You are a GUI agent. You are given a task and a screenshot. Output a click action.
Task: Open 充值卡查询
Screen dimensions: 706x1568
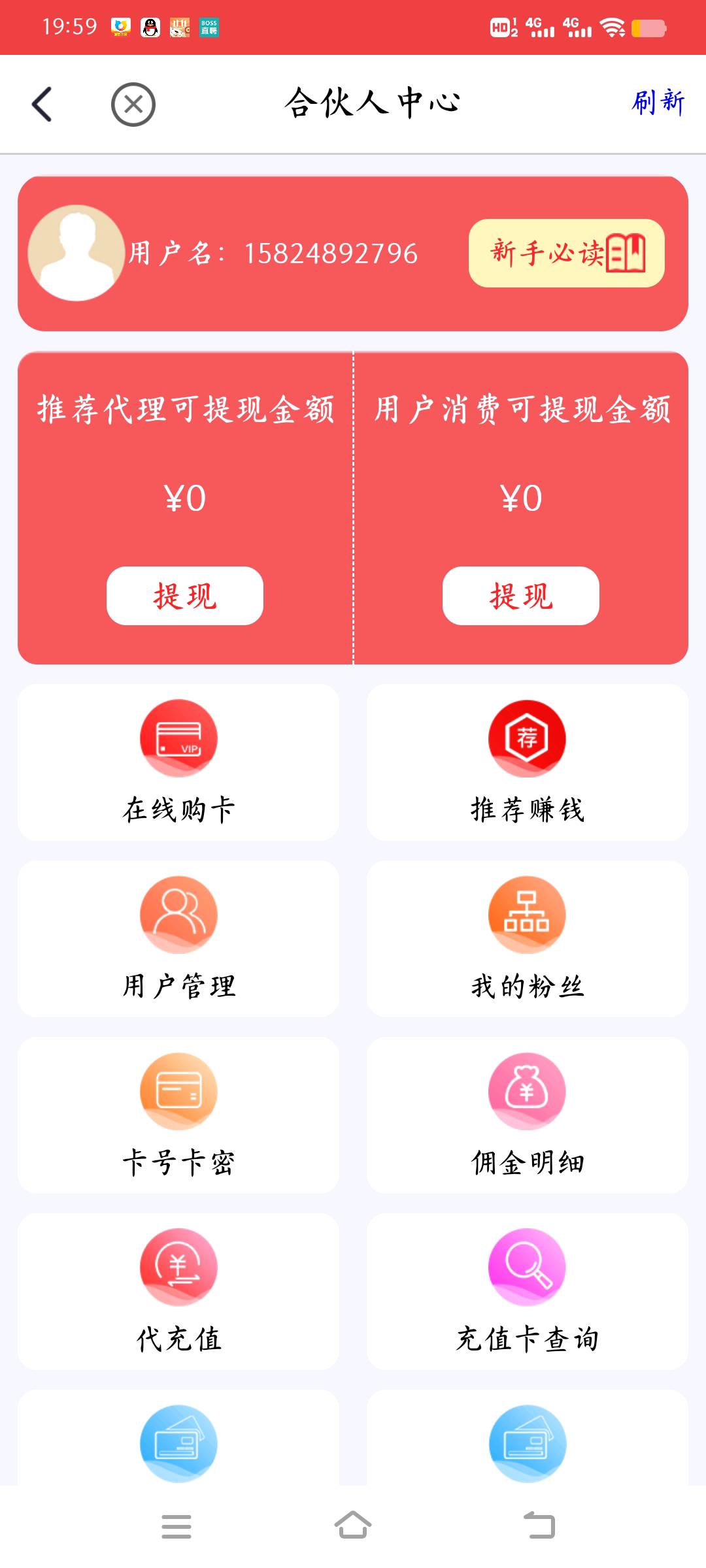[528, 1292]
